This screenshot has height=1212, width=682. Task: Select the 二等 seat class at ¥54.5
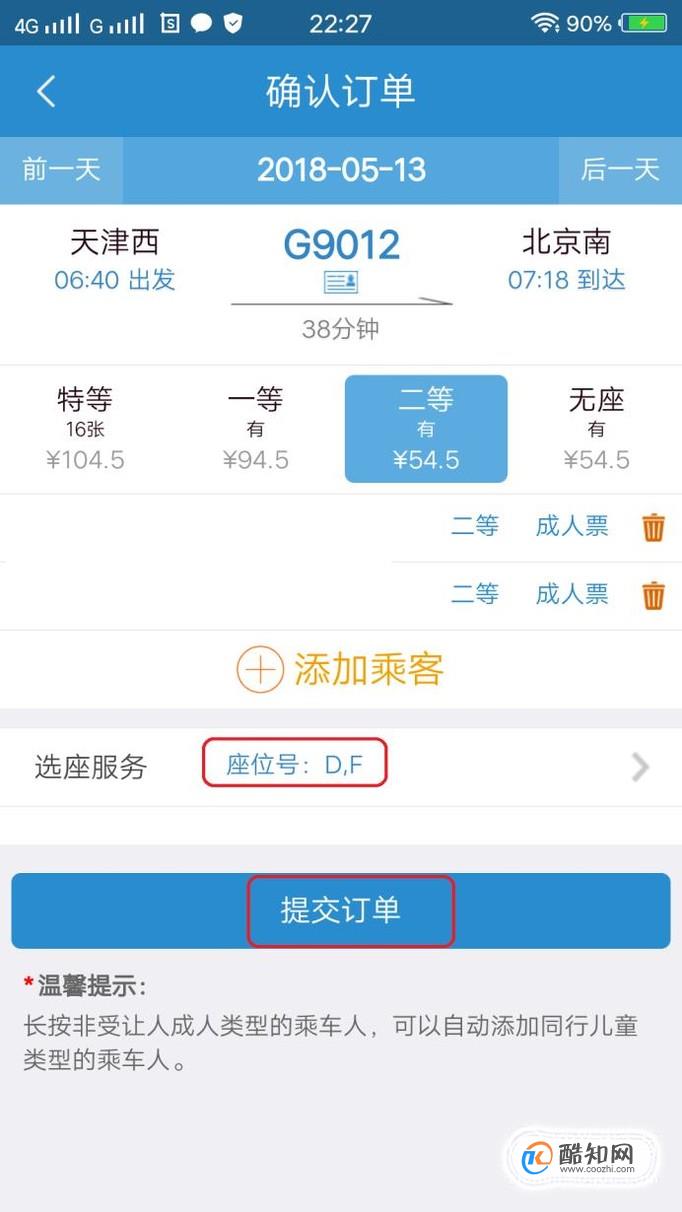[426, 430]
